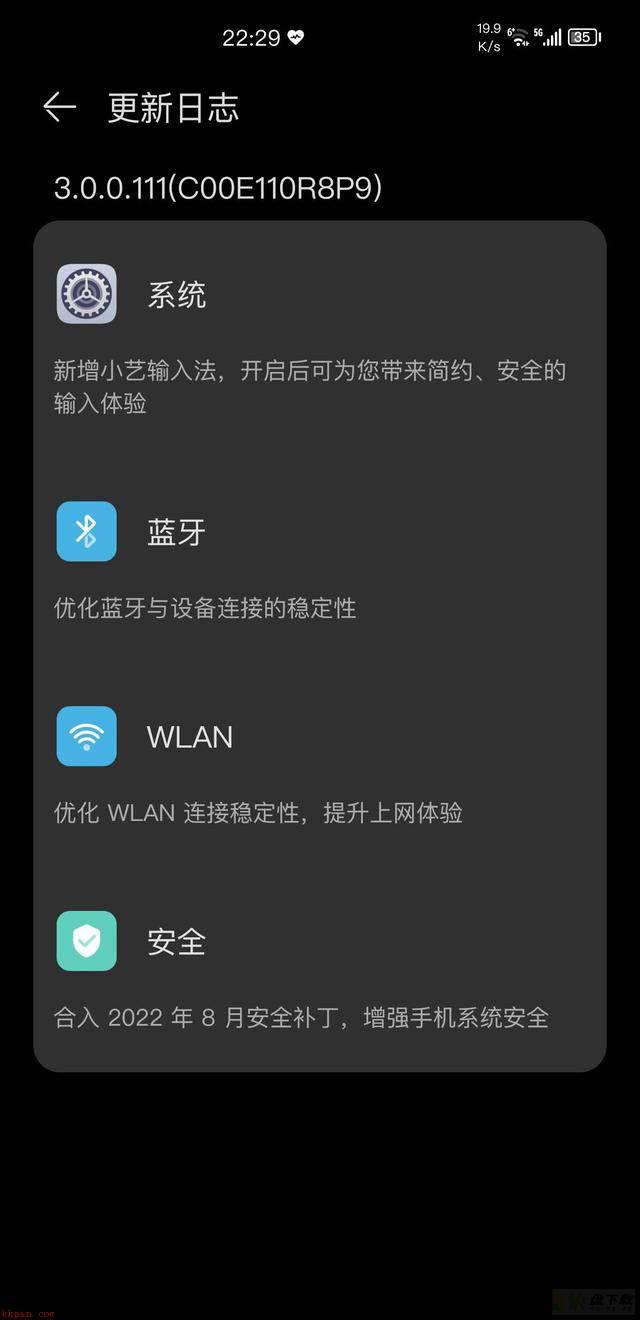Go back from the 更新日志 page
640x1320 pixels.
[59, 108]
